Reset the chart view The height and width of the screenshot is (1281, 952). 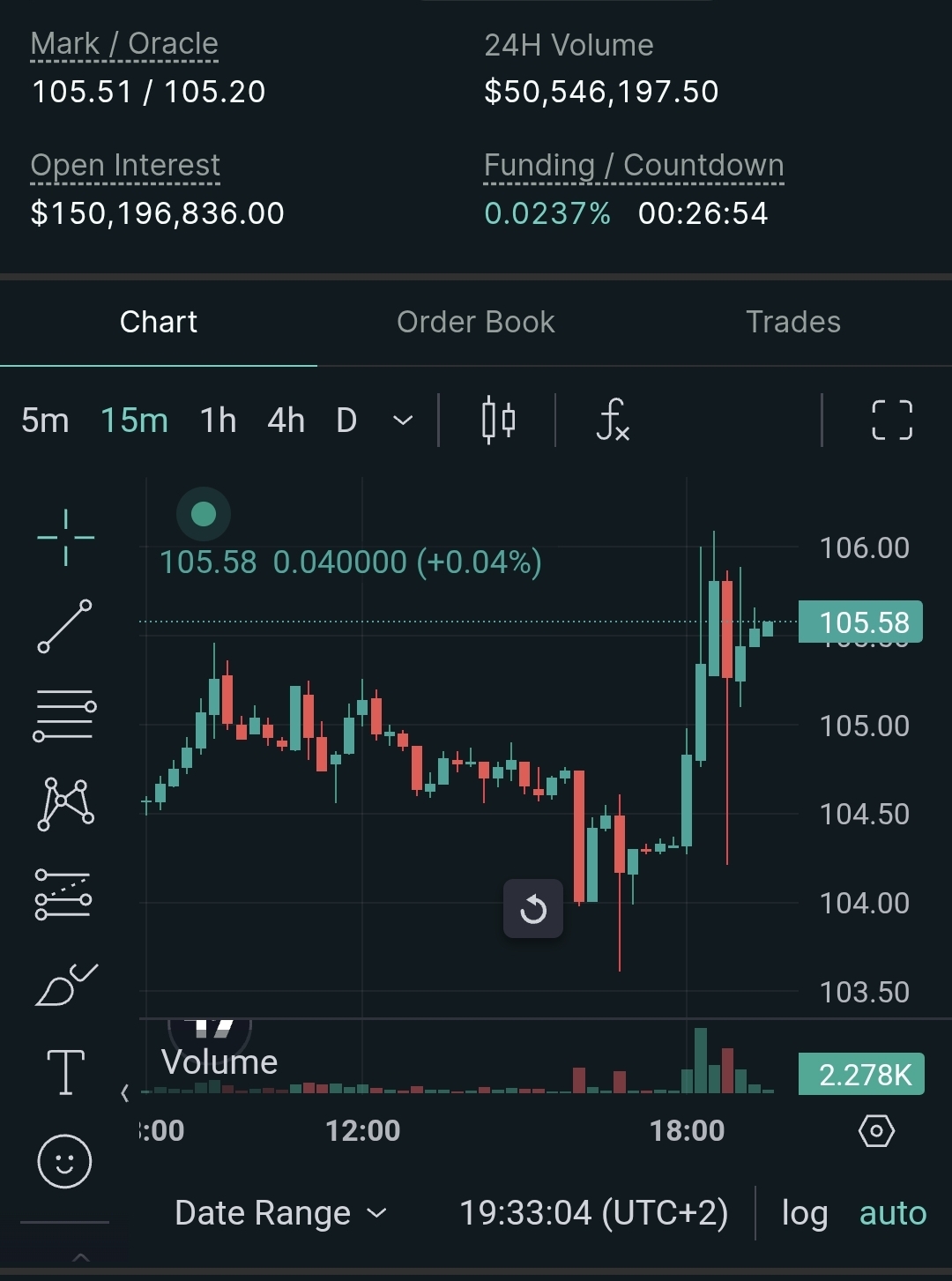point(532,909)
